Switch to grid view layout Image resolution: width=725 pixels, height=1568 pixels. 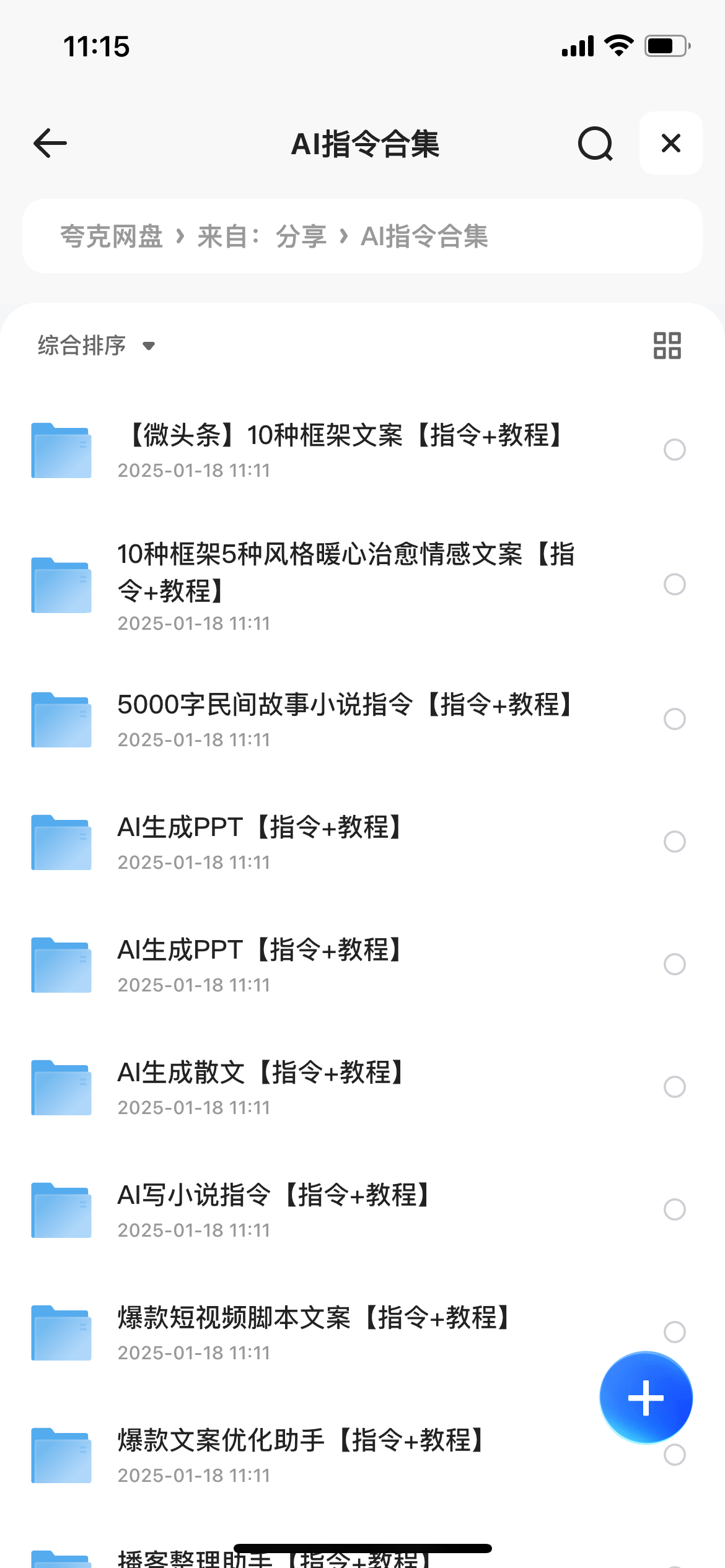click(x=667, y=346)
